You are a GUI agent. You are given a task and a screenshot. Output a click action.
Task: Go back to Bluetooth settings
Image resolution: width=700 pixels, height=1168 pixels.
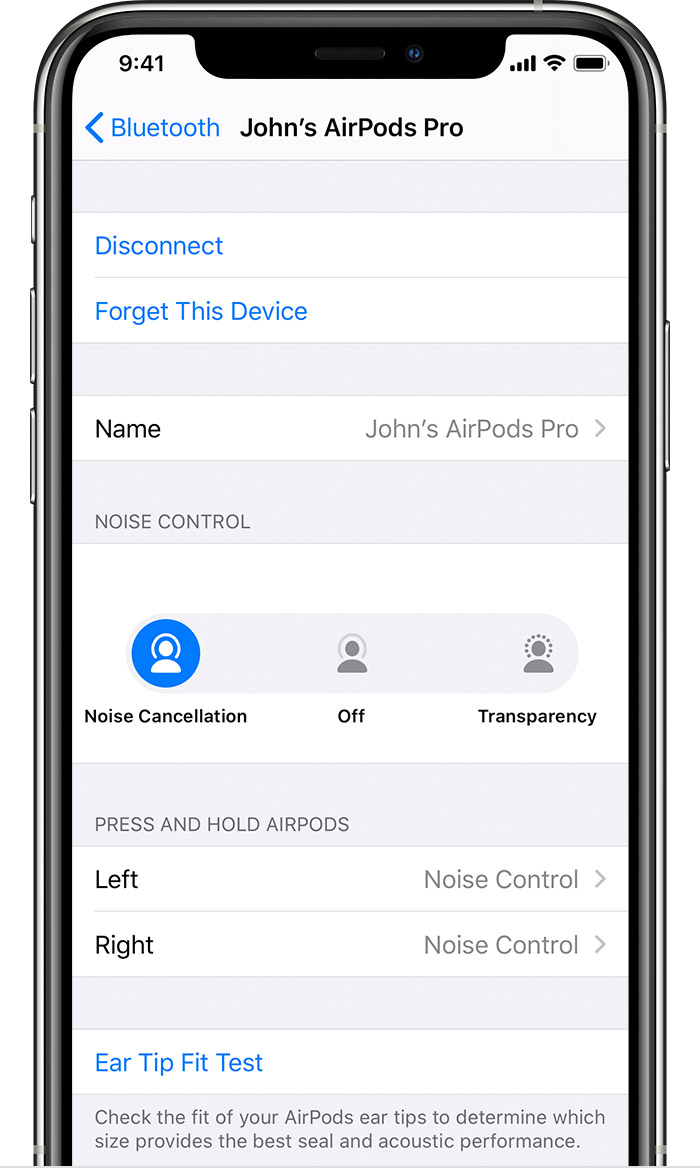click(152, 128)
